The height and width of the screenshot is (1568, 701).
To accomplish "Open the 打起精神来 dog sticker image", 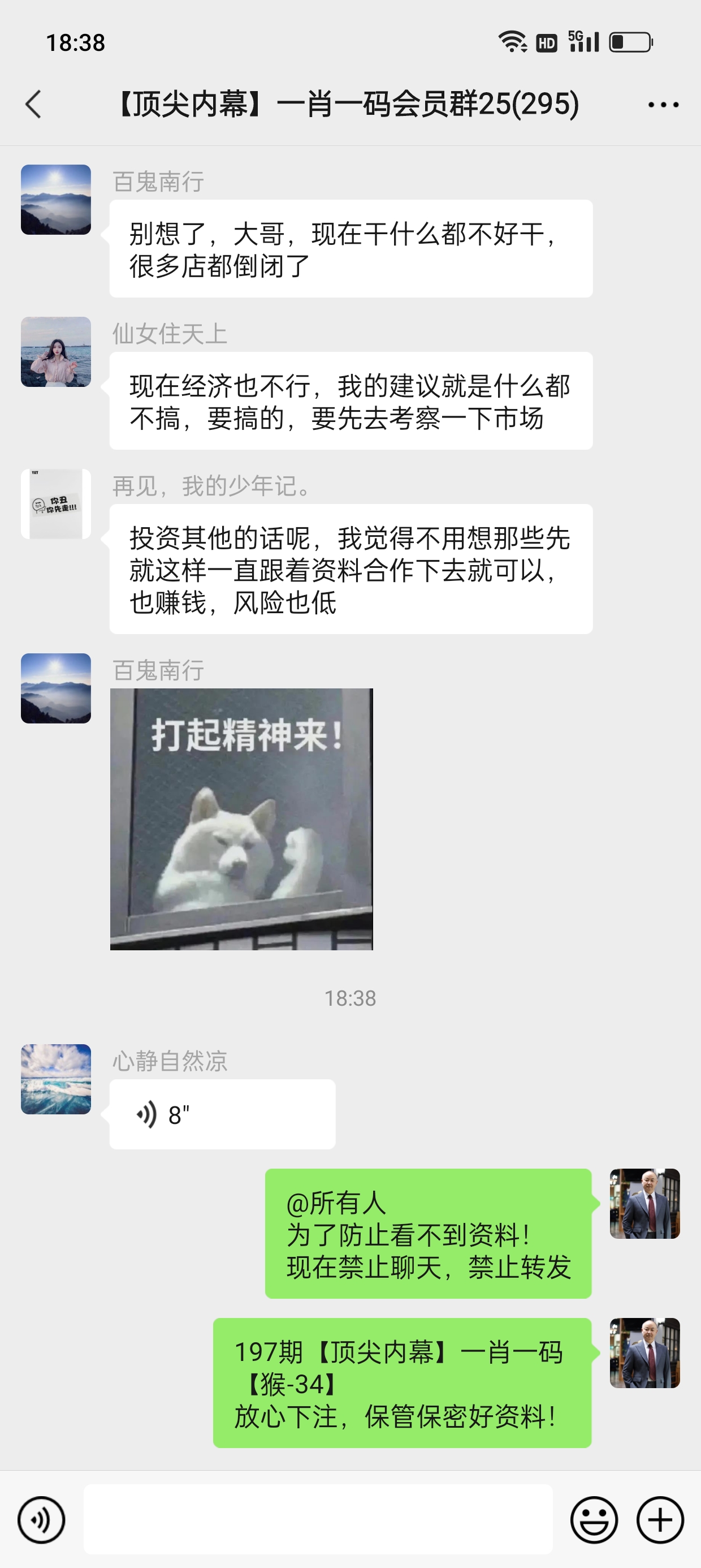I will [x=241, y=819].
